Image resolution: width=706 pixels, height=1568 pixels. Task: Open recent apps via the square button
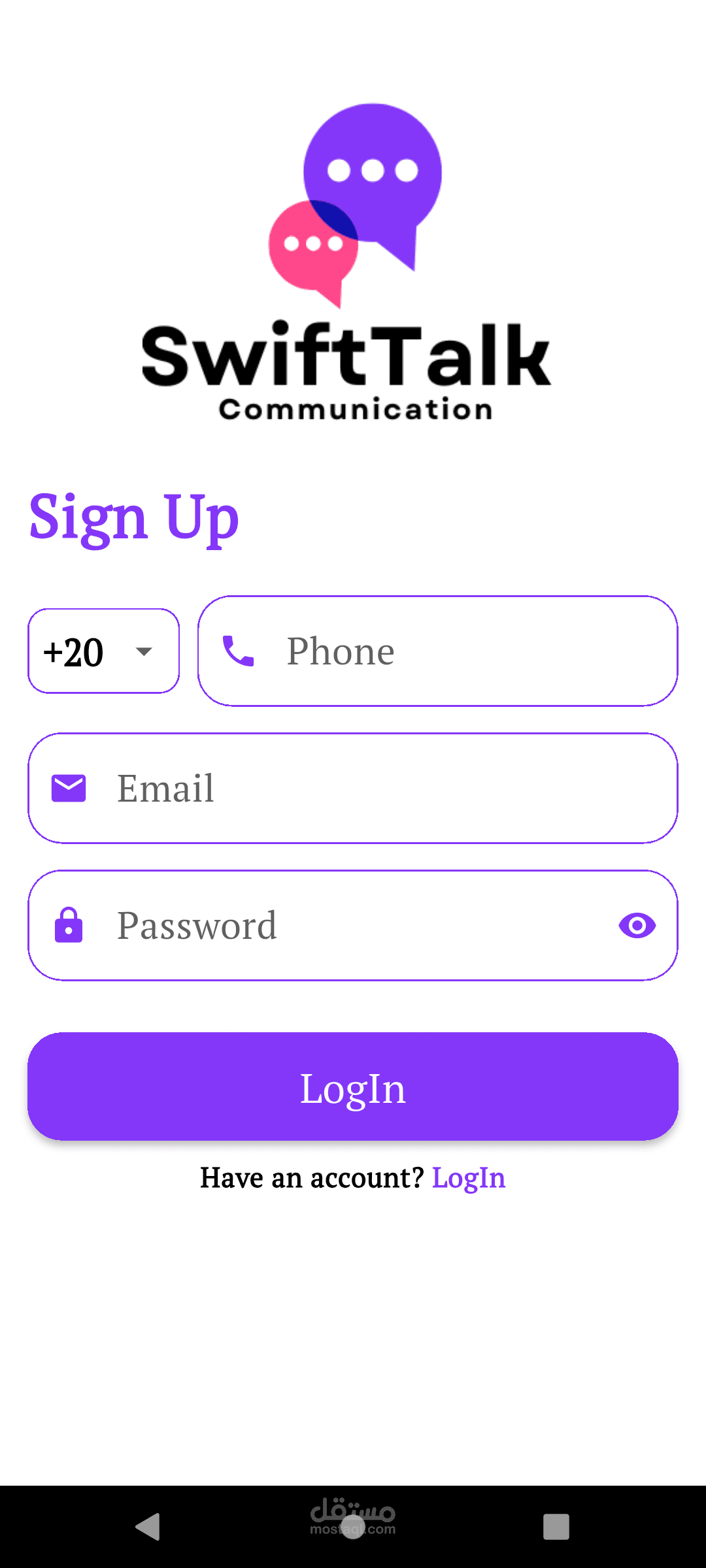pos(556,1527)
